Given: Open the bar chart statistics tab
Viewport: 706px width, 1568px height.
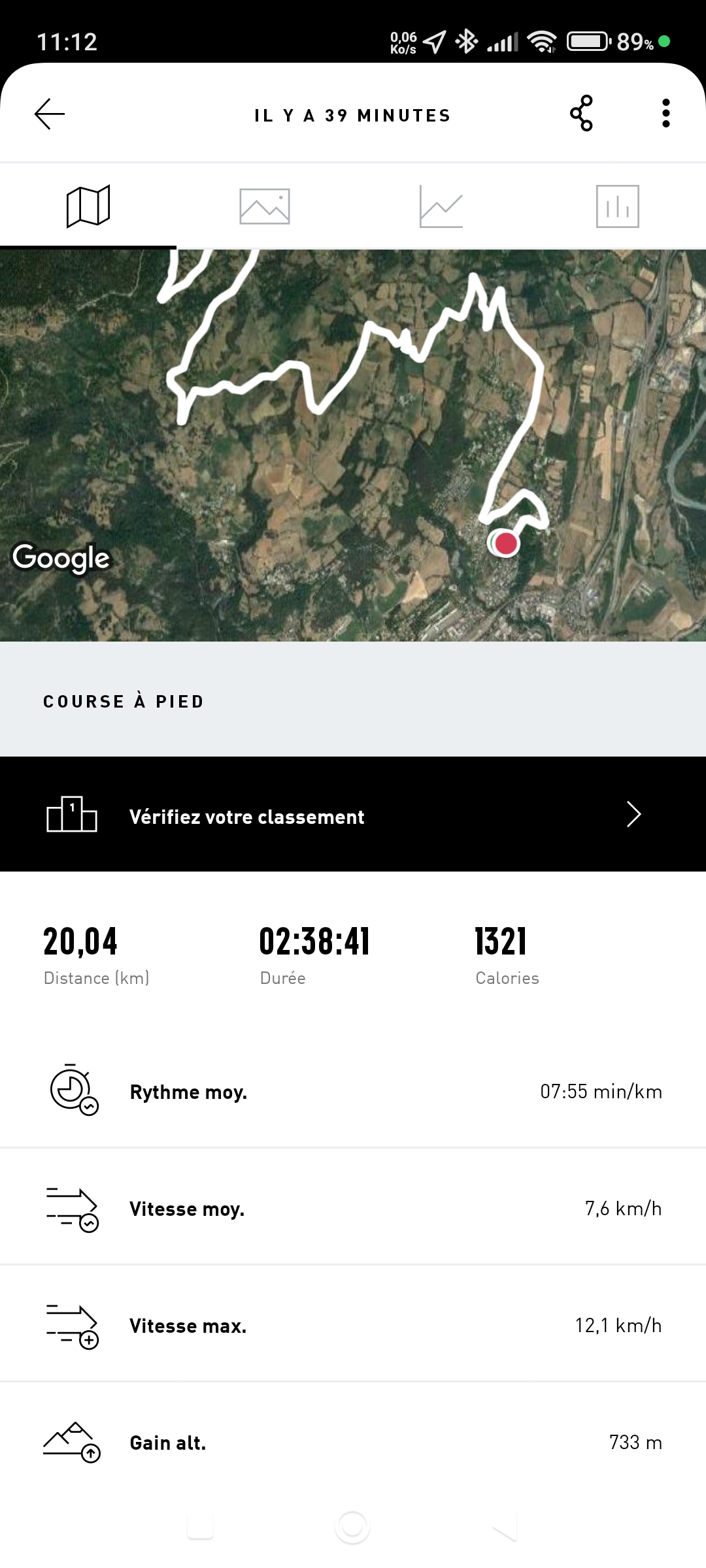Looking at the screenshot, I should (x=617, y=206).
